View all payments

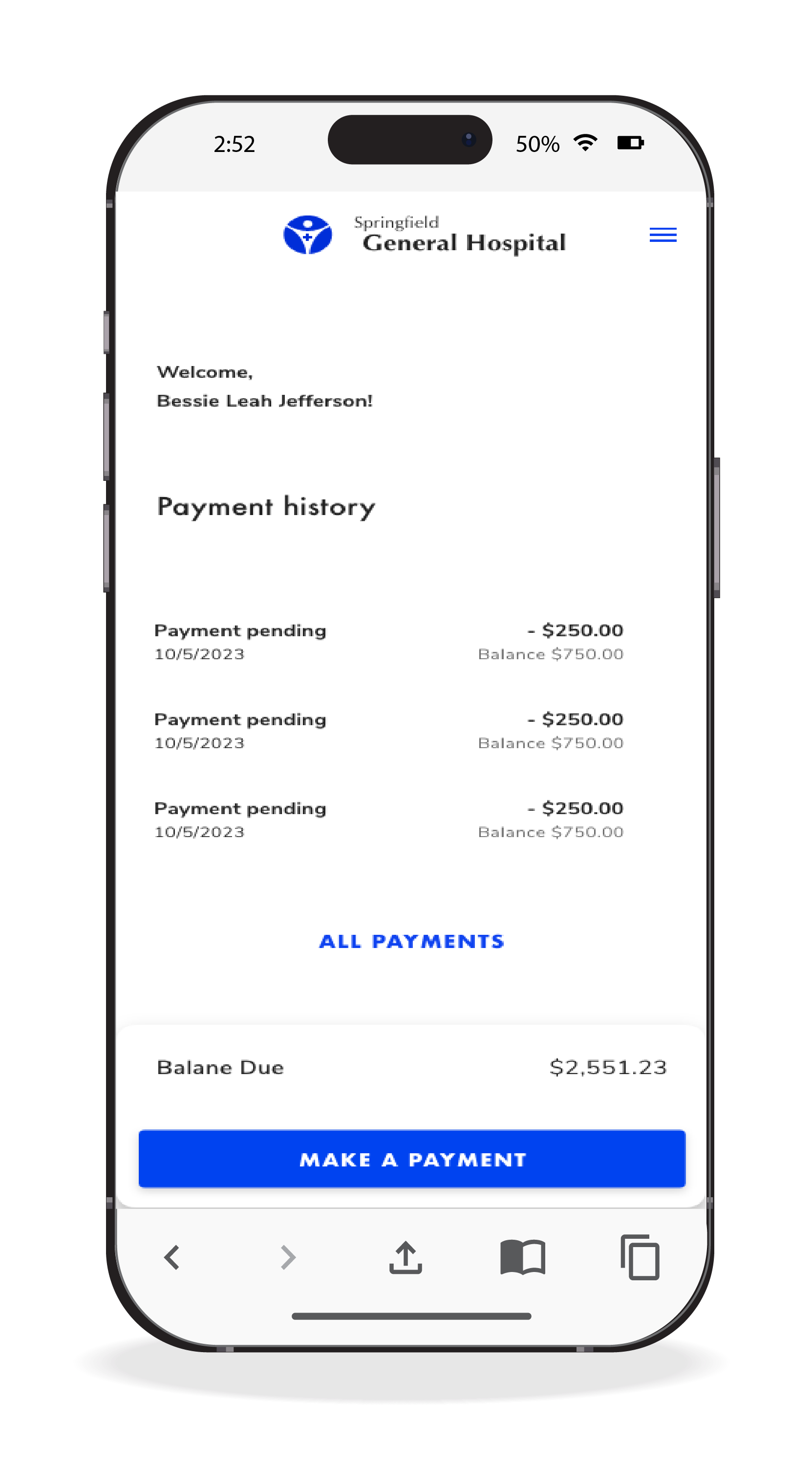click(x=411, y=941)
